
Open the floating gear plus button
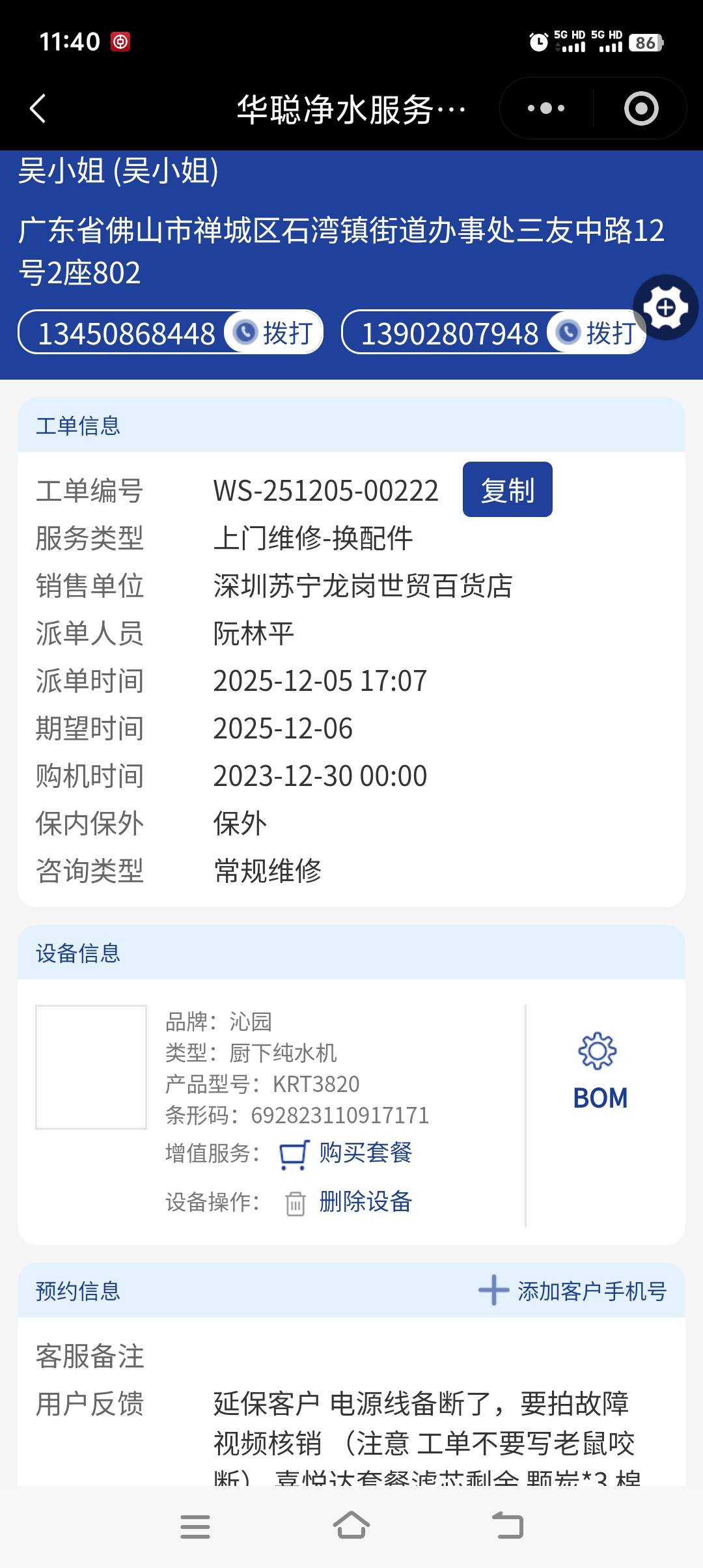tap(665, 308)
